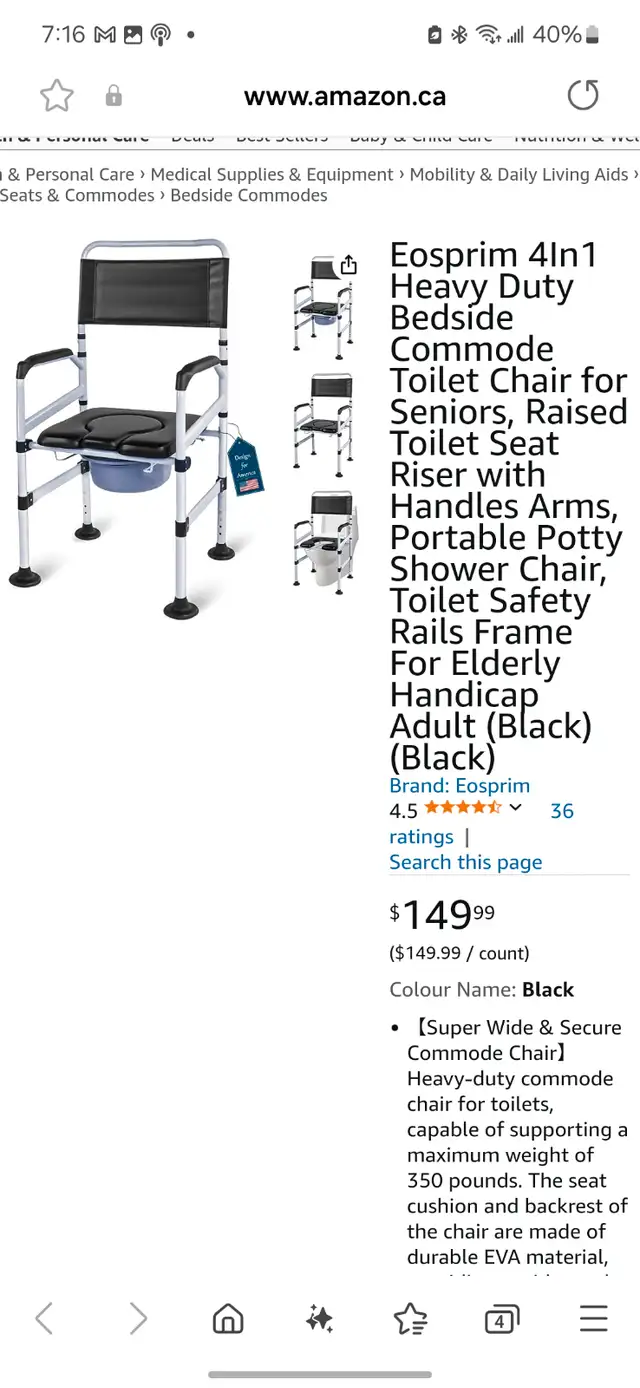View the main commode chair image
Image resolution: width=640 pixels, height=1388 pixels.
pyautogui.click(x=137, y=428)
